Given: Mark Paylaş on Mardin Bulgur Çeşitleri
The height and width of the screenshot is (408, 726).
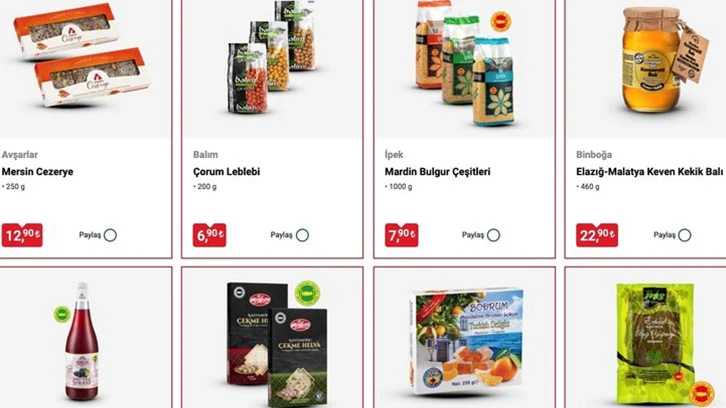Looking at the screenshot, I should (x=494, y=236).
